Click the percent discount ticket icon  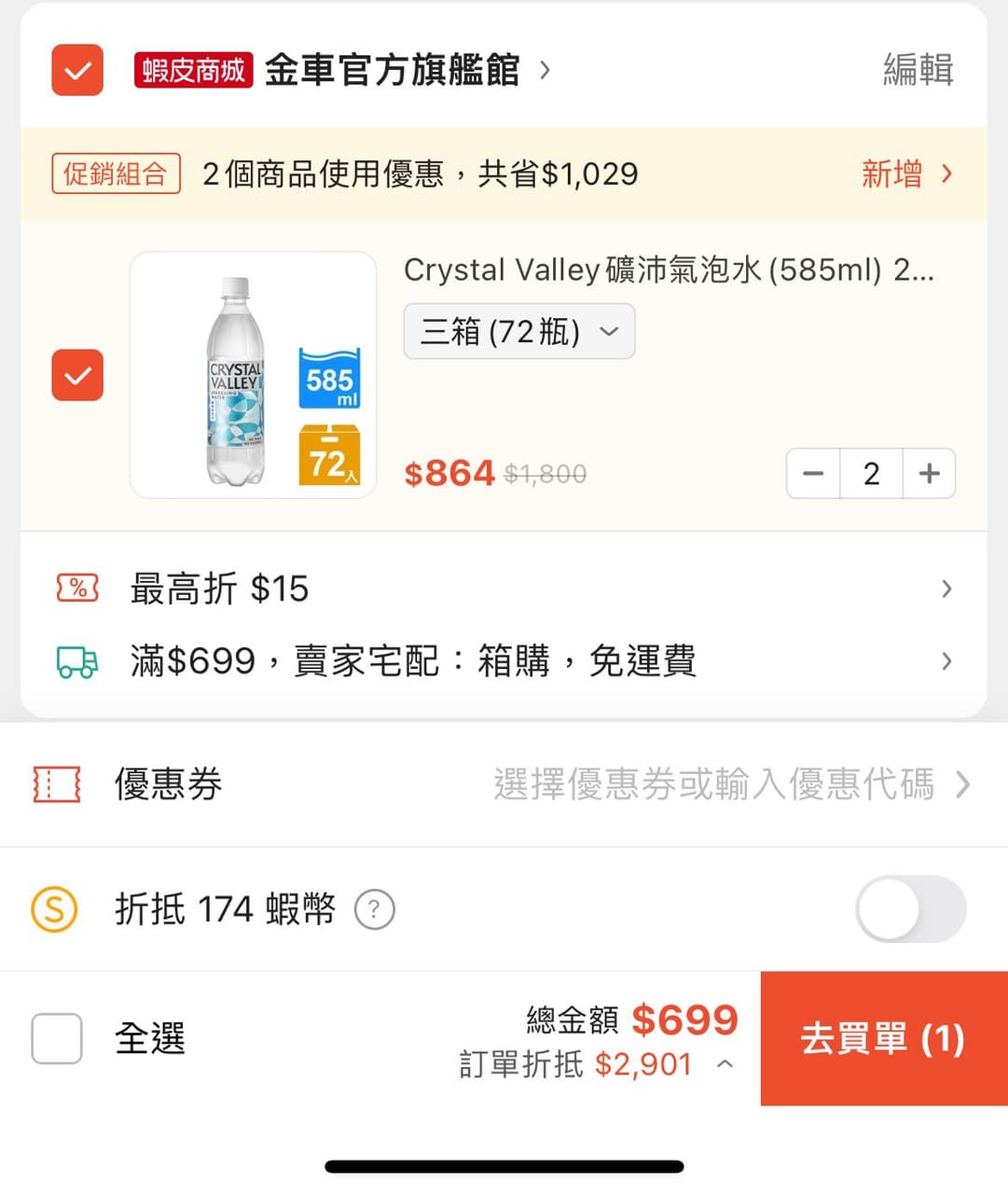pos(76,589)
